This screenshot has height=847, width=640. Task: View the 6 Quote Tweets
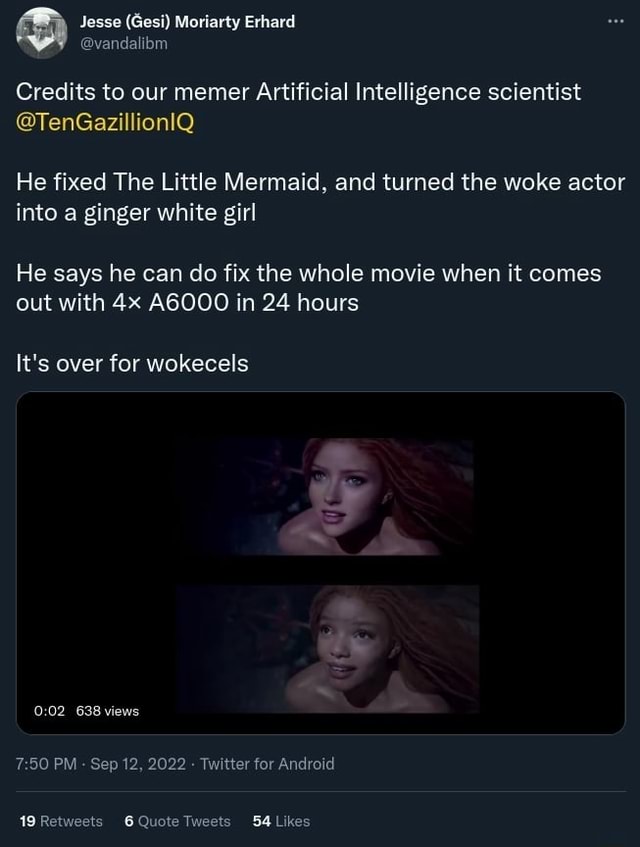coord(177,821)
